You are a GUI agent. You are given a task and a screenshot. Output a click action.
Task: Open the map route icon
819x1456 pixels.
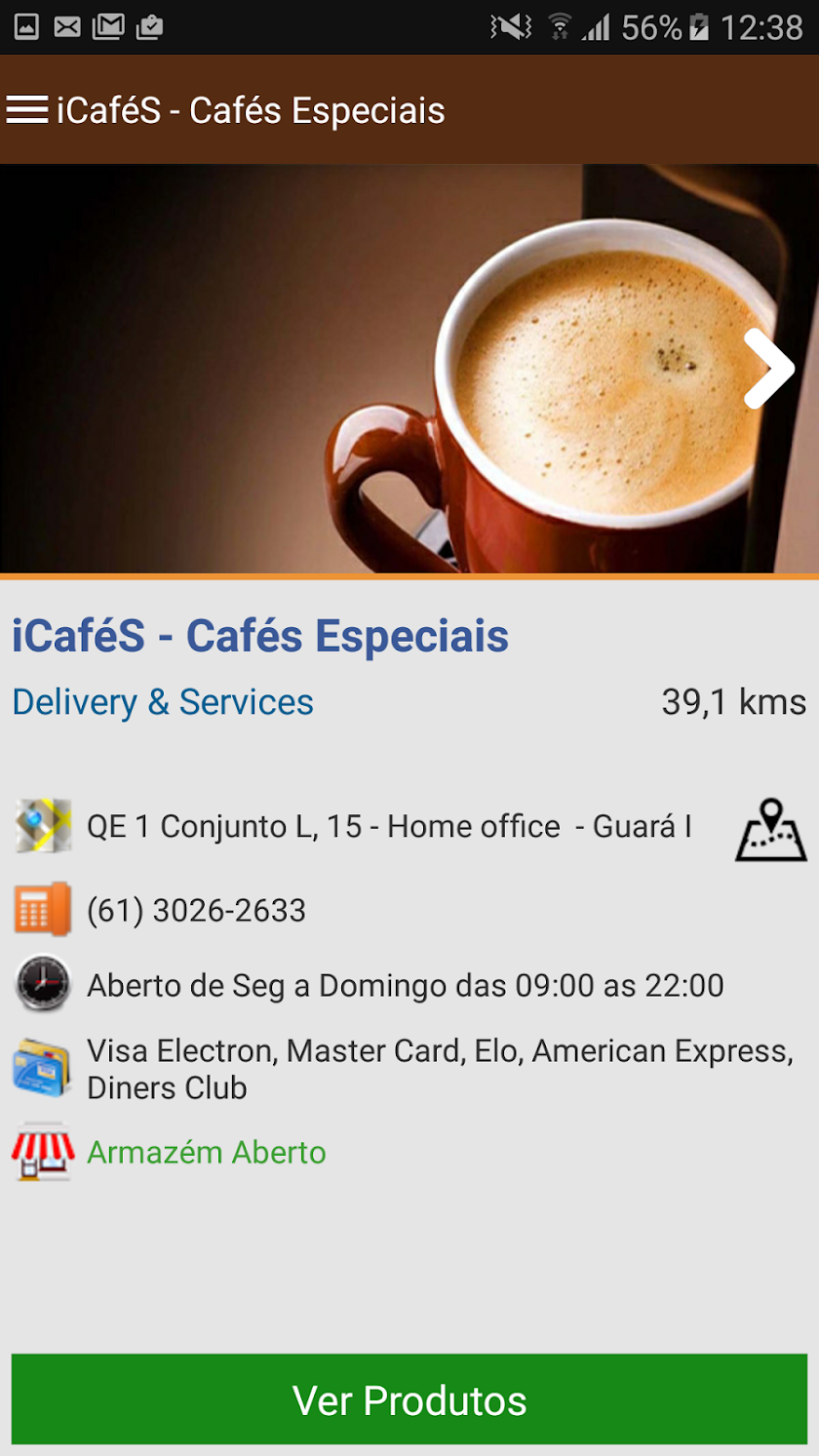[770, 830]
